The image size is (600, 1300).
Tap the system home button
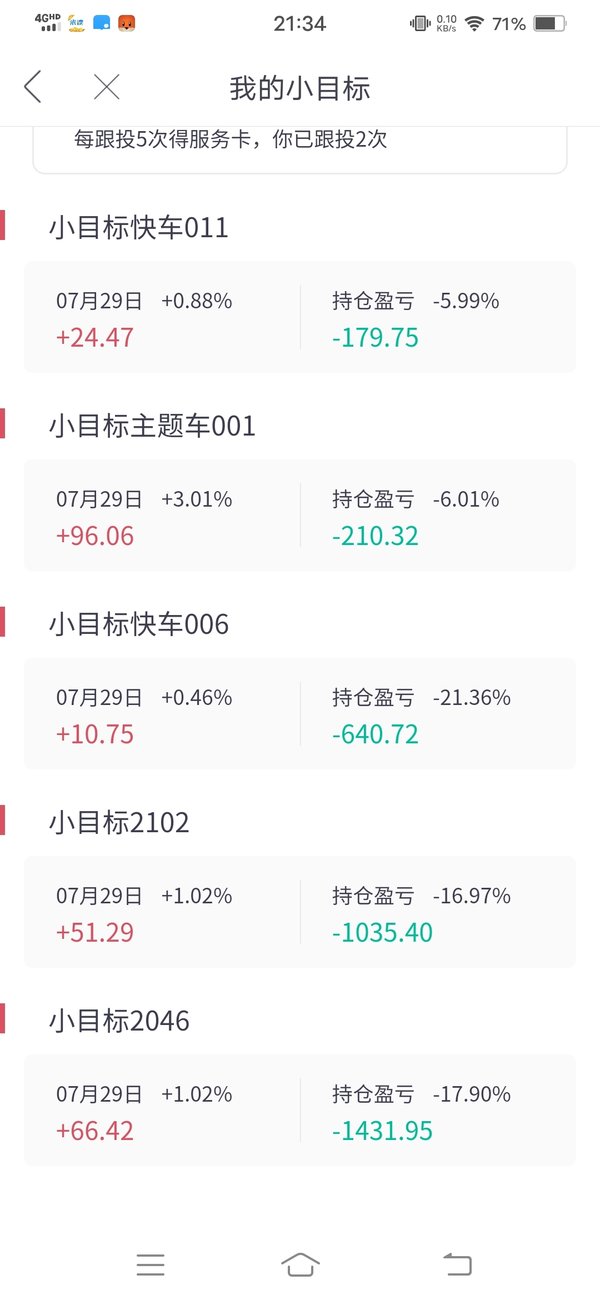300,1265
